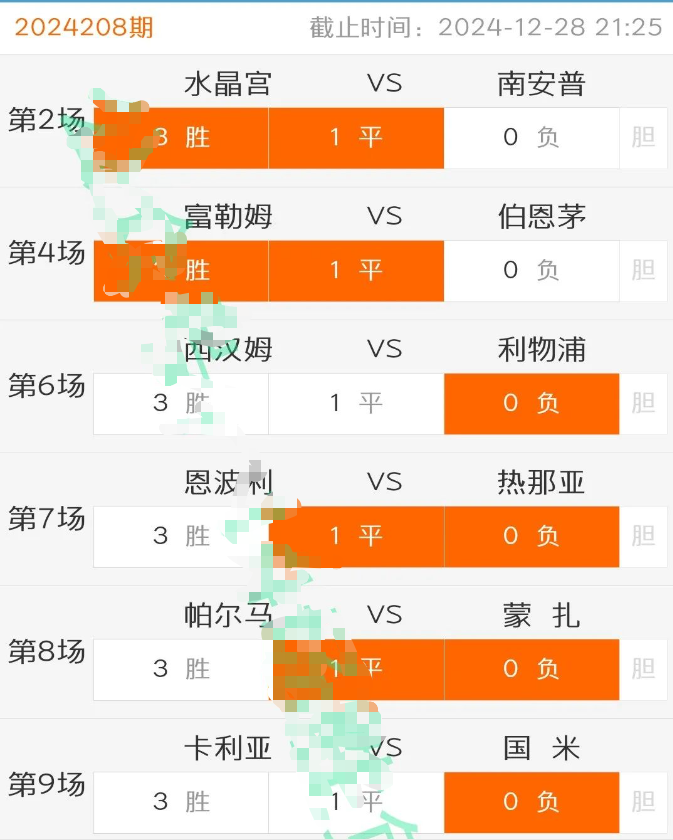Mark 胆 for the 第2场 match
The height and width of the screenshot is (840, 673).
[x=644, y=138]
